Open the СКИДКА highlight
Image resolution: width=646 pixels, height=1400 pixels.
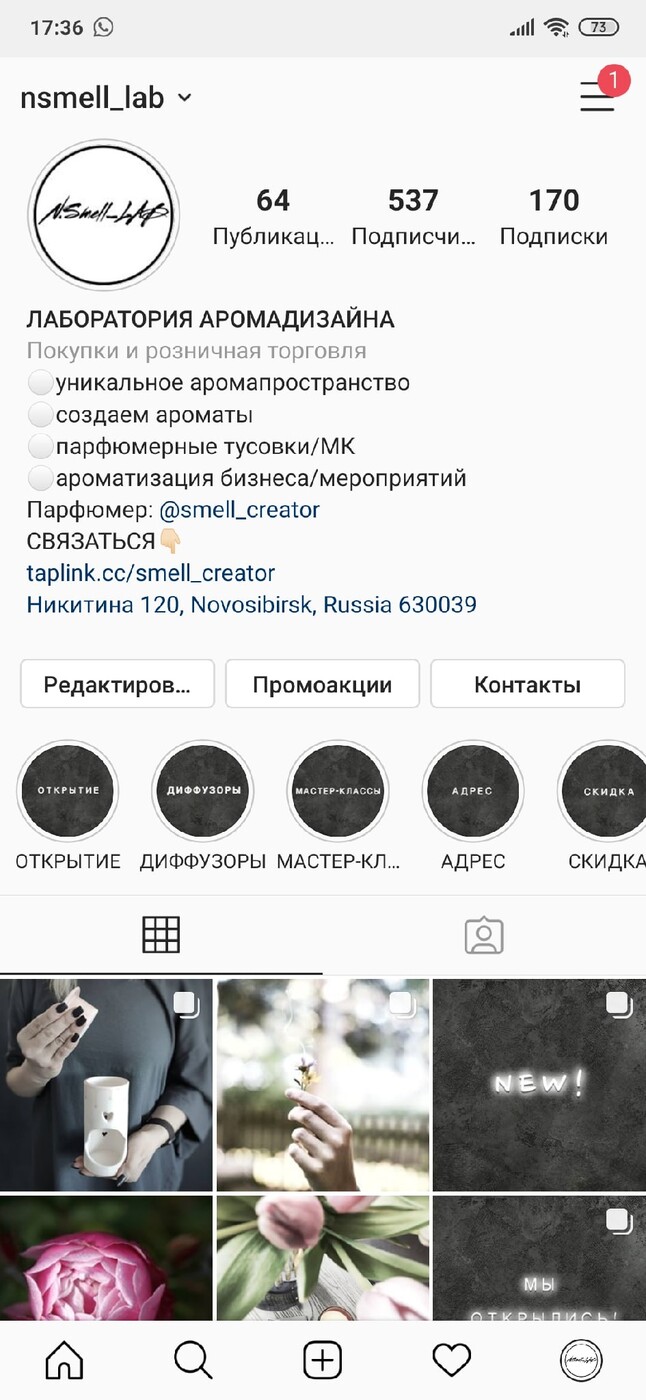(x=606, y=792)
